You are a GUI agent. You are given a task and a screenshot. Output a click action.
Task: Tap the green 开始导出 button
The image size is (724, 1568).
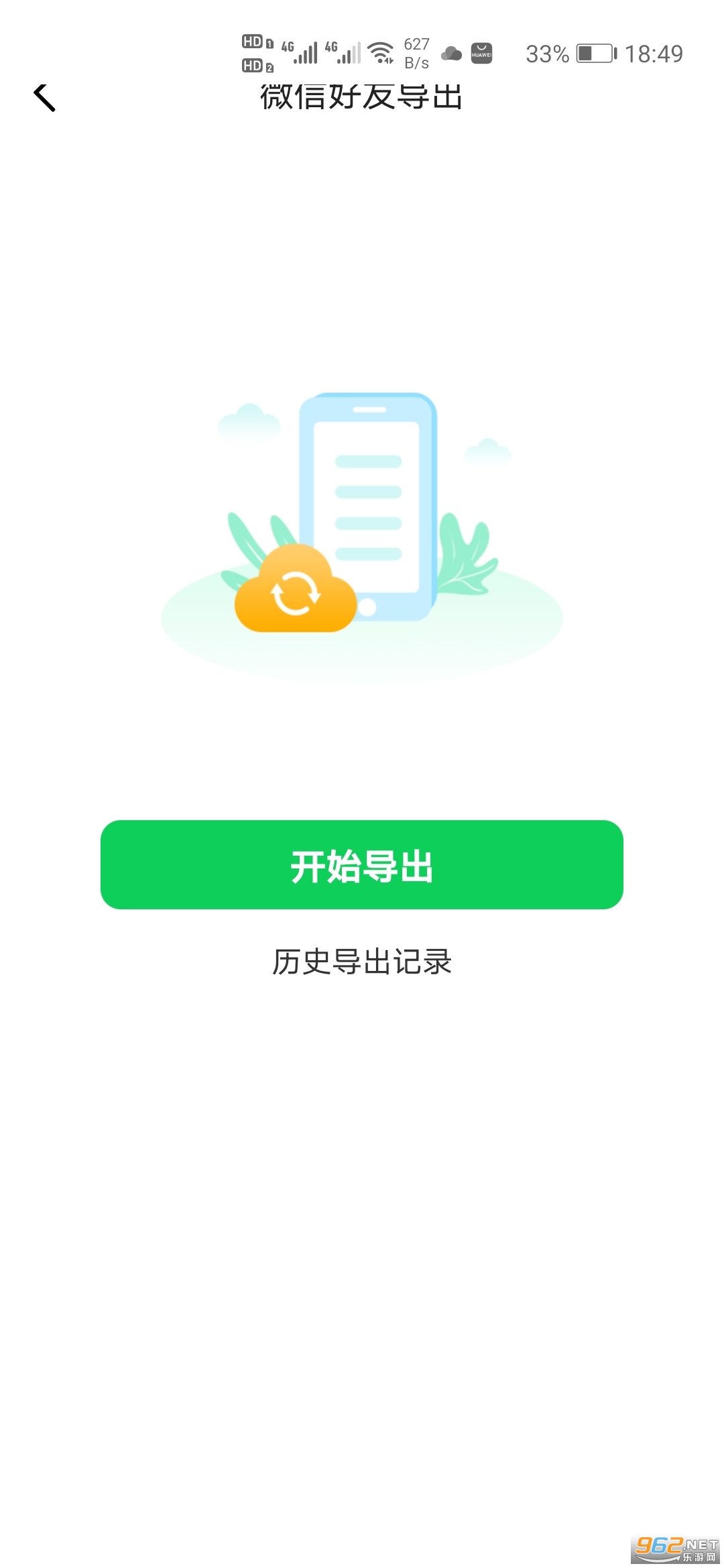362,864
